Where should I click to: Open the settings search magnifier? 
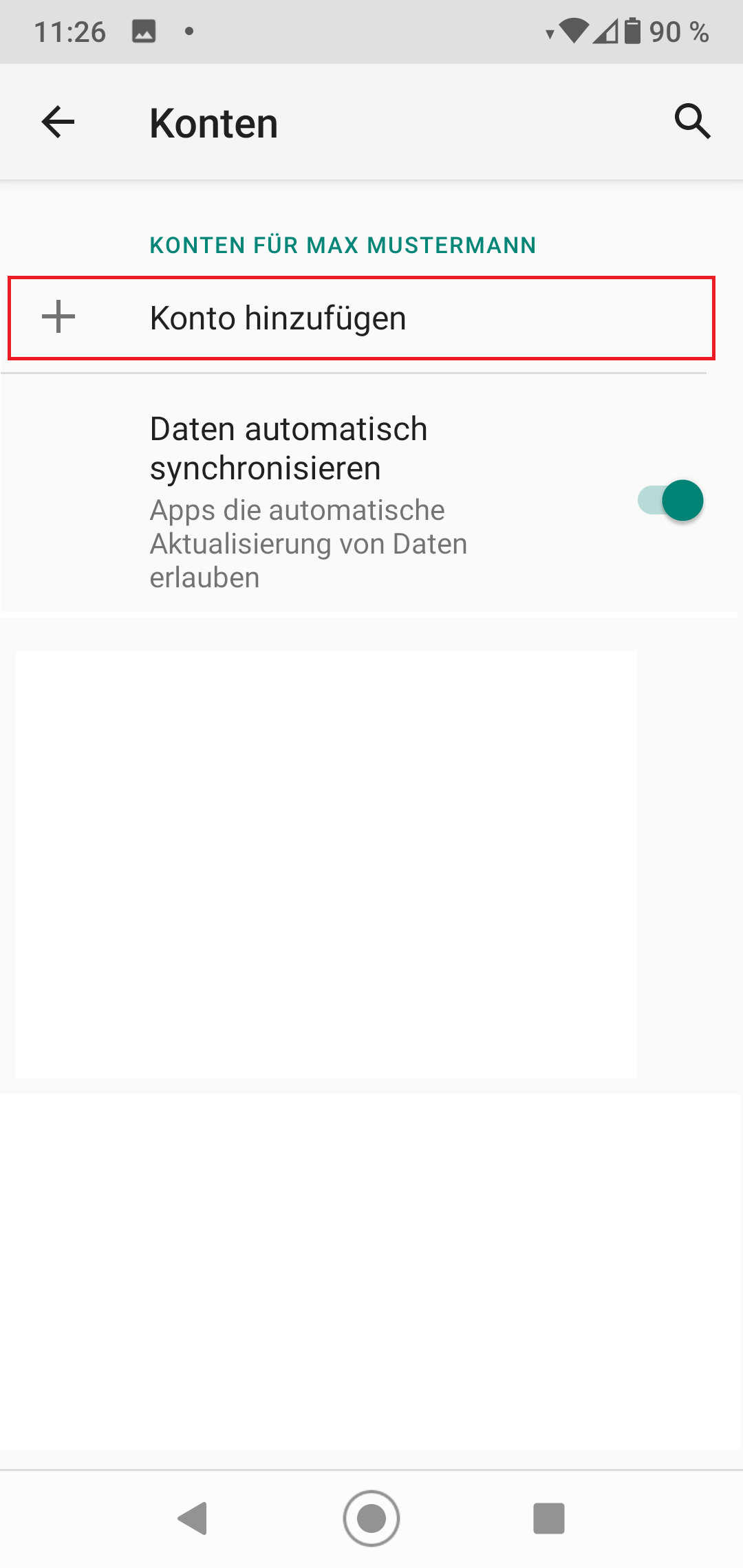pos(691,122)
